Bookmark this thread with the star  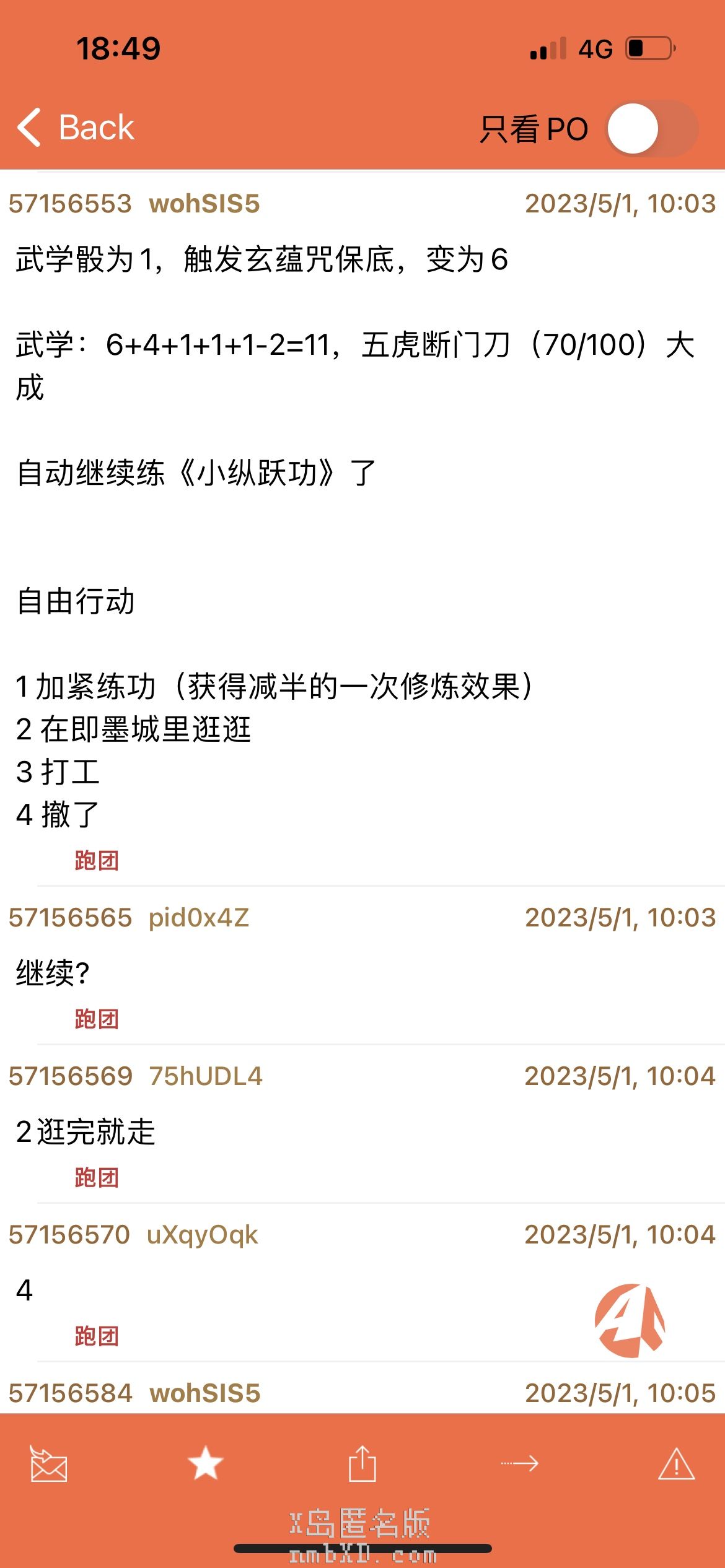[x=205, y=1464]
